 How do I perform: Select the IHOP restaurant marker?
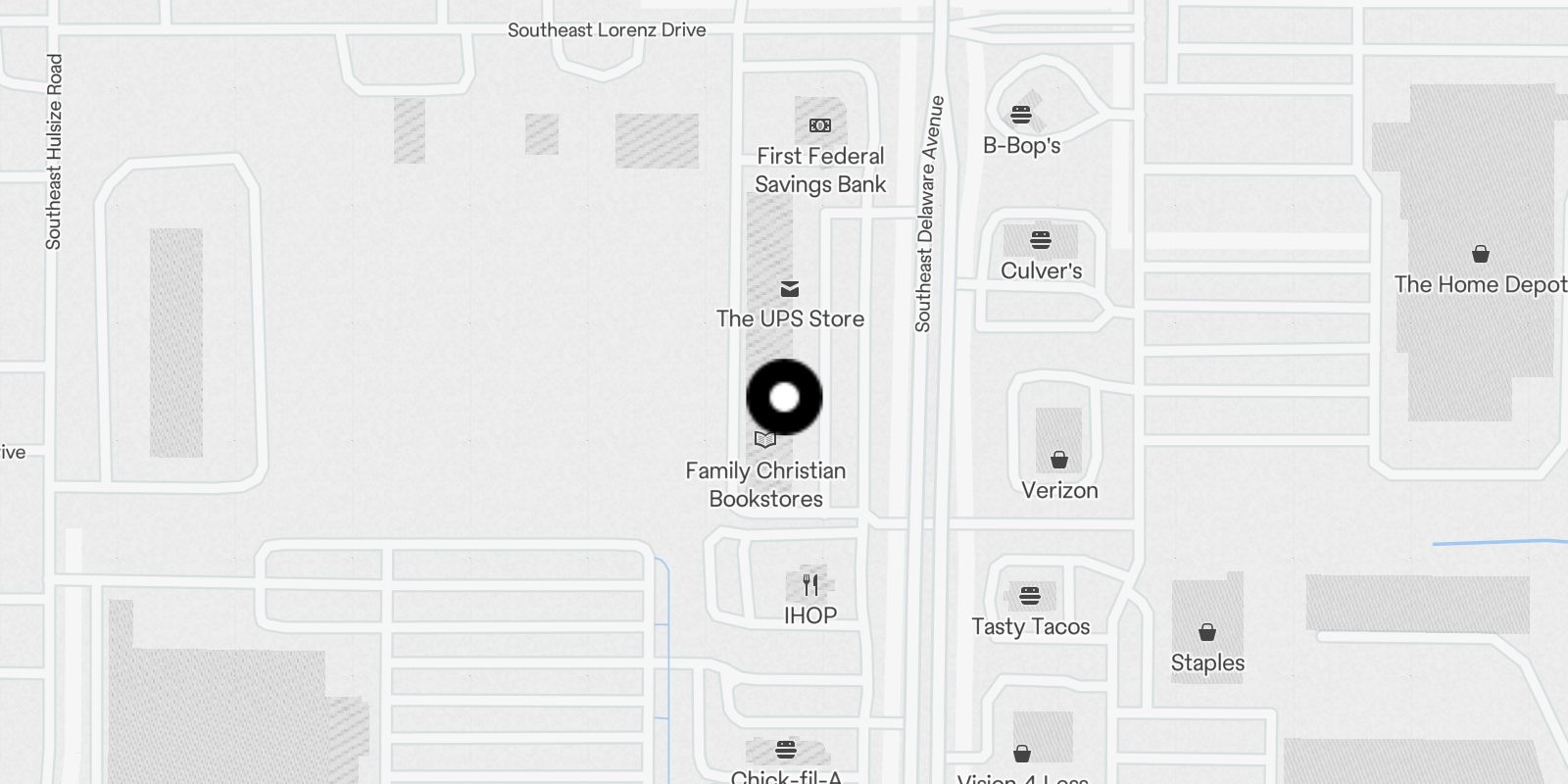810,585
